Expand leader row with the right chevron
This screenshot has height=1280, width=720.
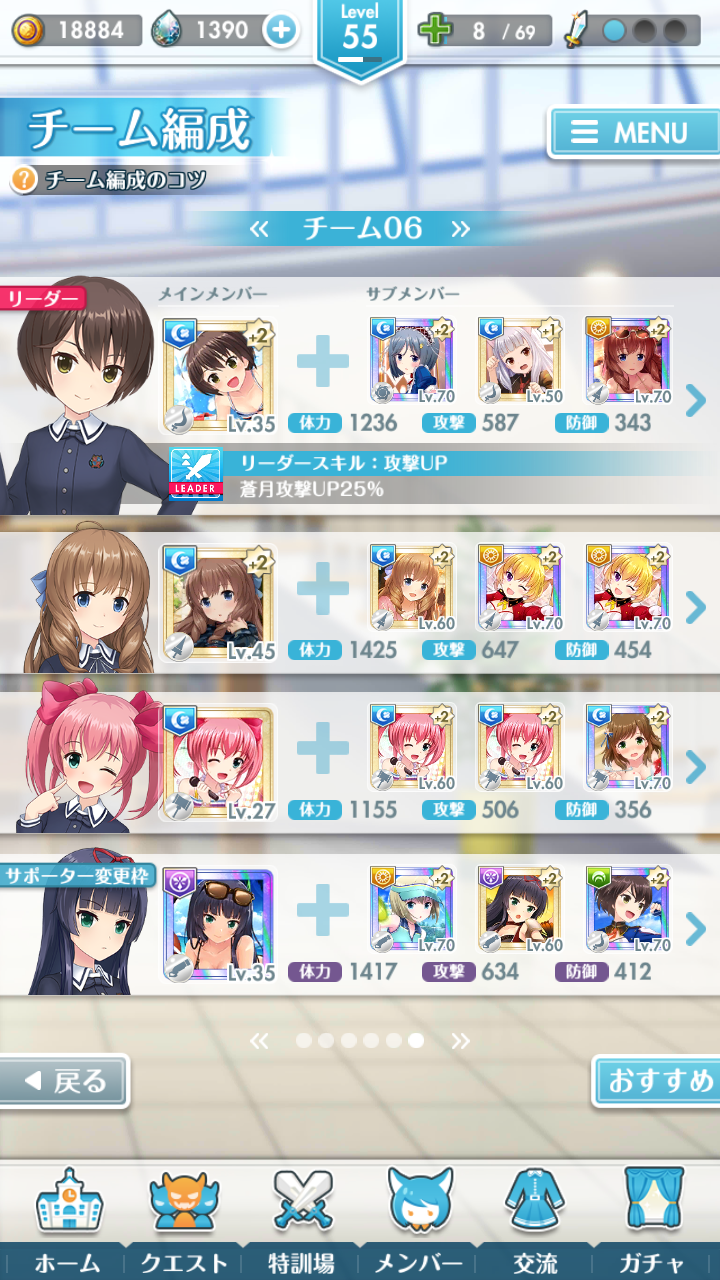pyautogui.click(x=696, y=401)
